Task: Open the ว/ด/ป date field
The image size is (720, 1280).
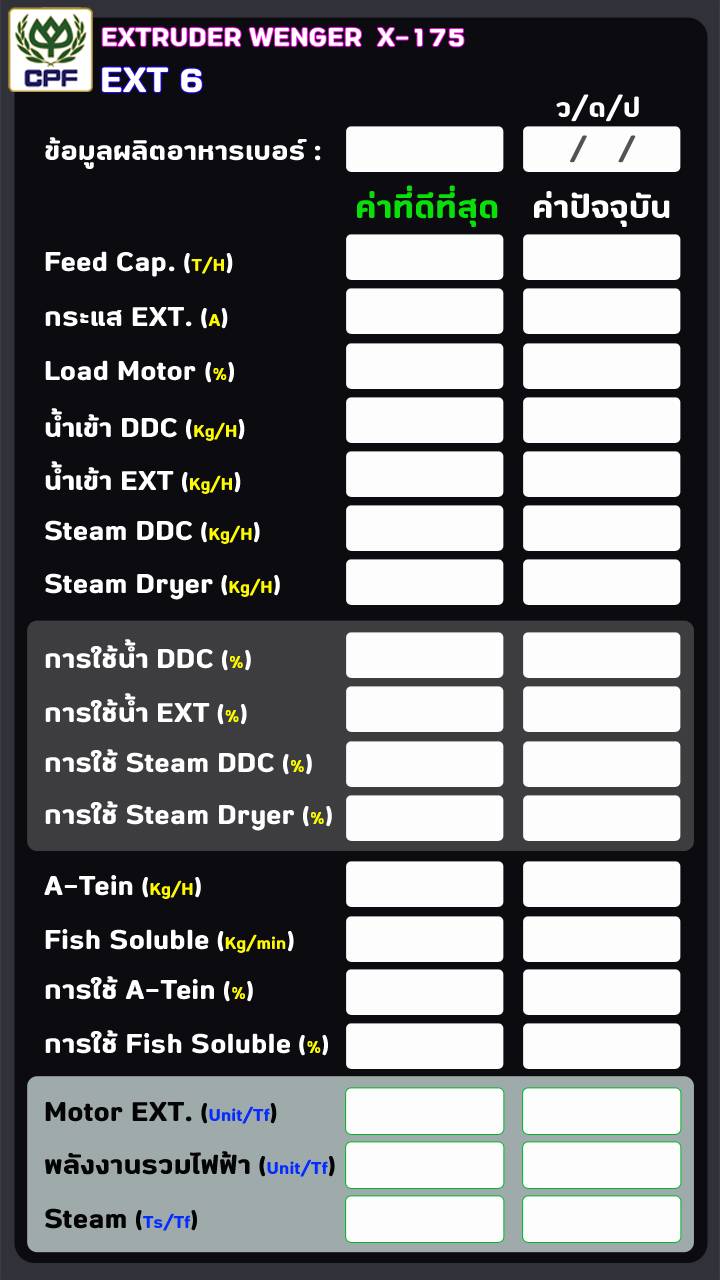Action: tap(601, 149)
